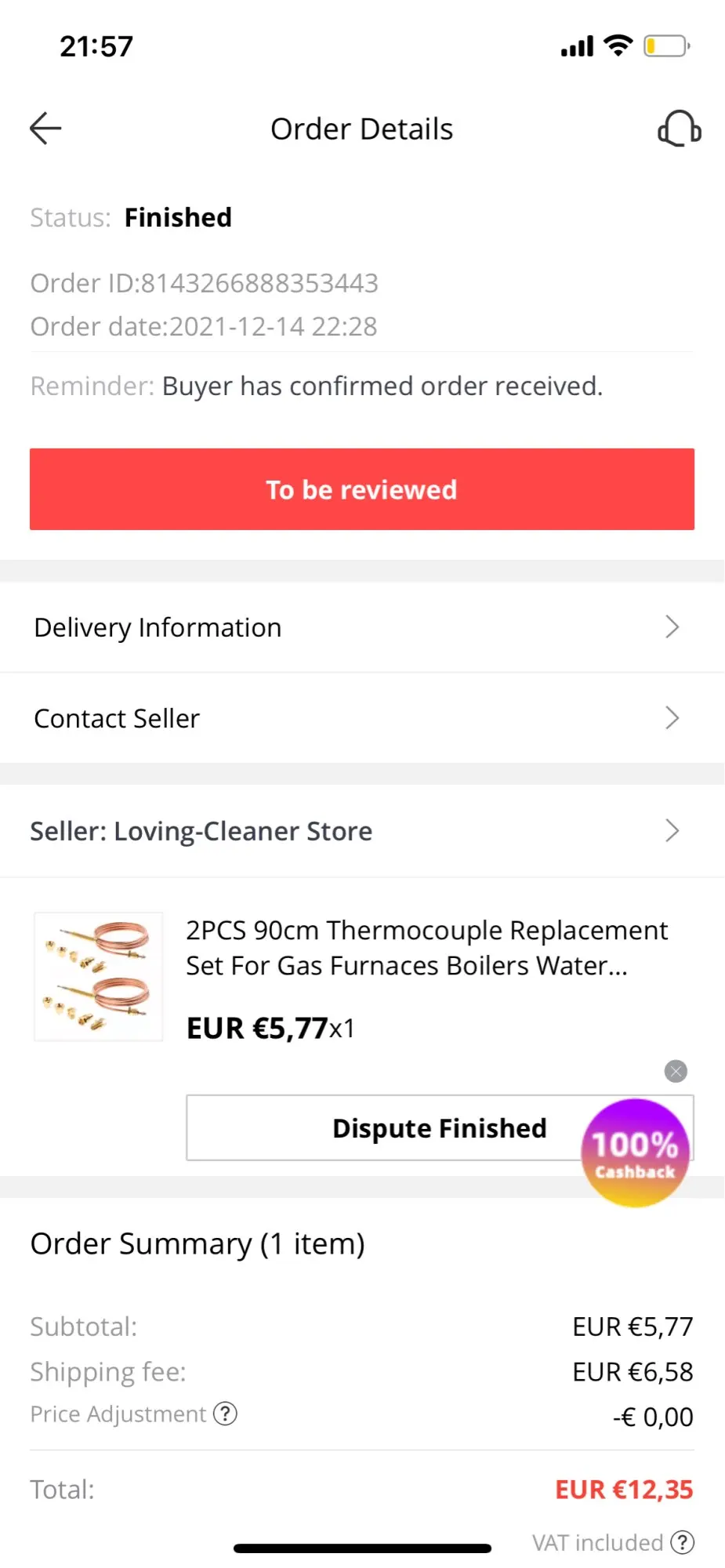Screen dimensions: 725x1568
Task: Open the thermocouple product image
Action: 99,977
